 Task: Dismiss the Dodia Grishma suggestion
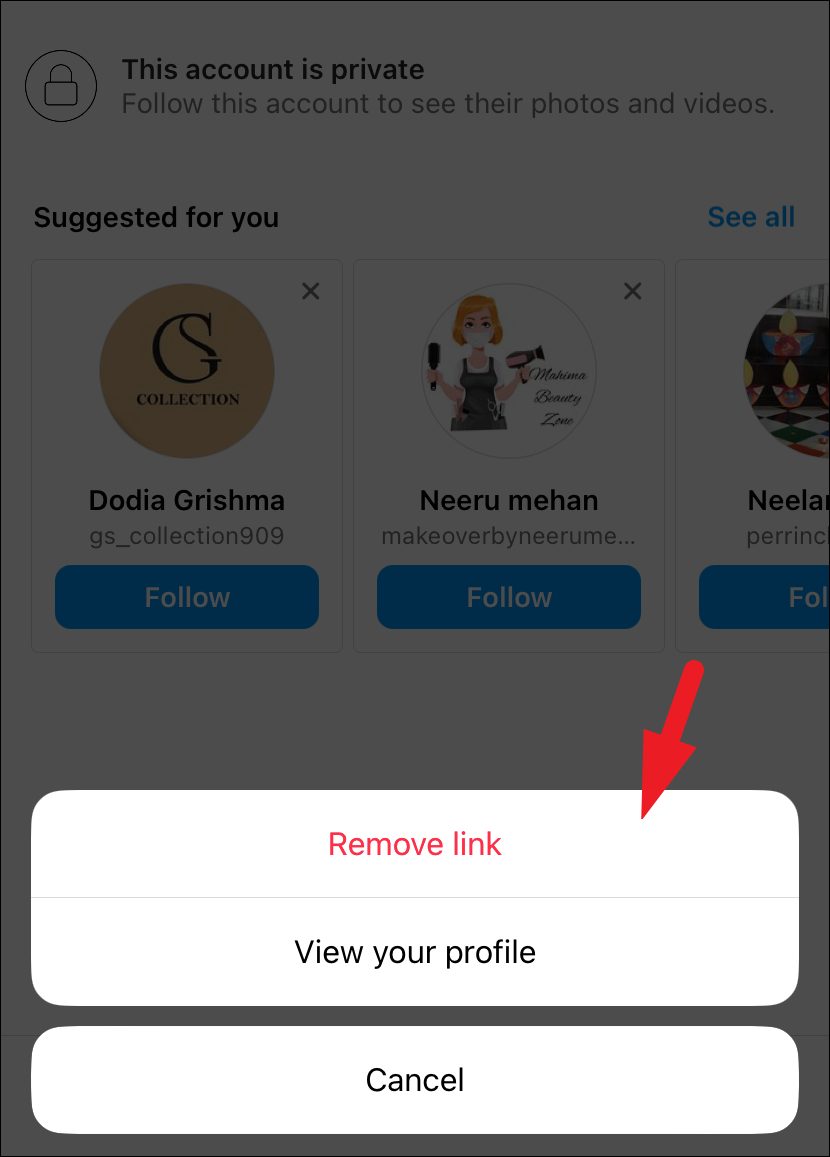pyautogui.click(x=311, y=291)
